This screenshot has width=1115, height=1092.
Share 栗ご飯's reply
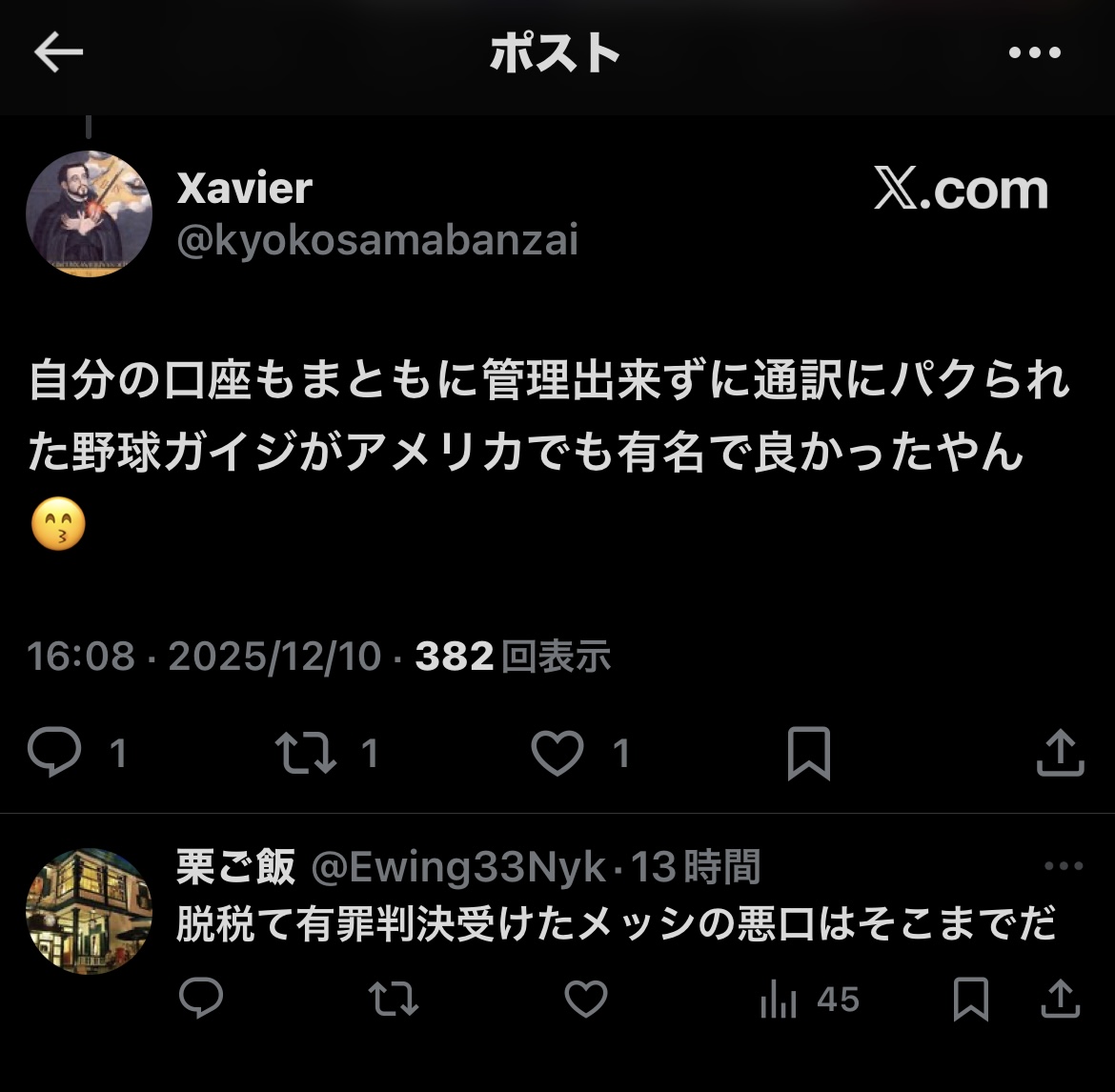point(1060,999)
